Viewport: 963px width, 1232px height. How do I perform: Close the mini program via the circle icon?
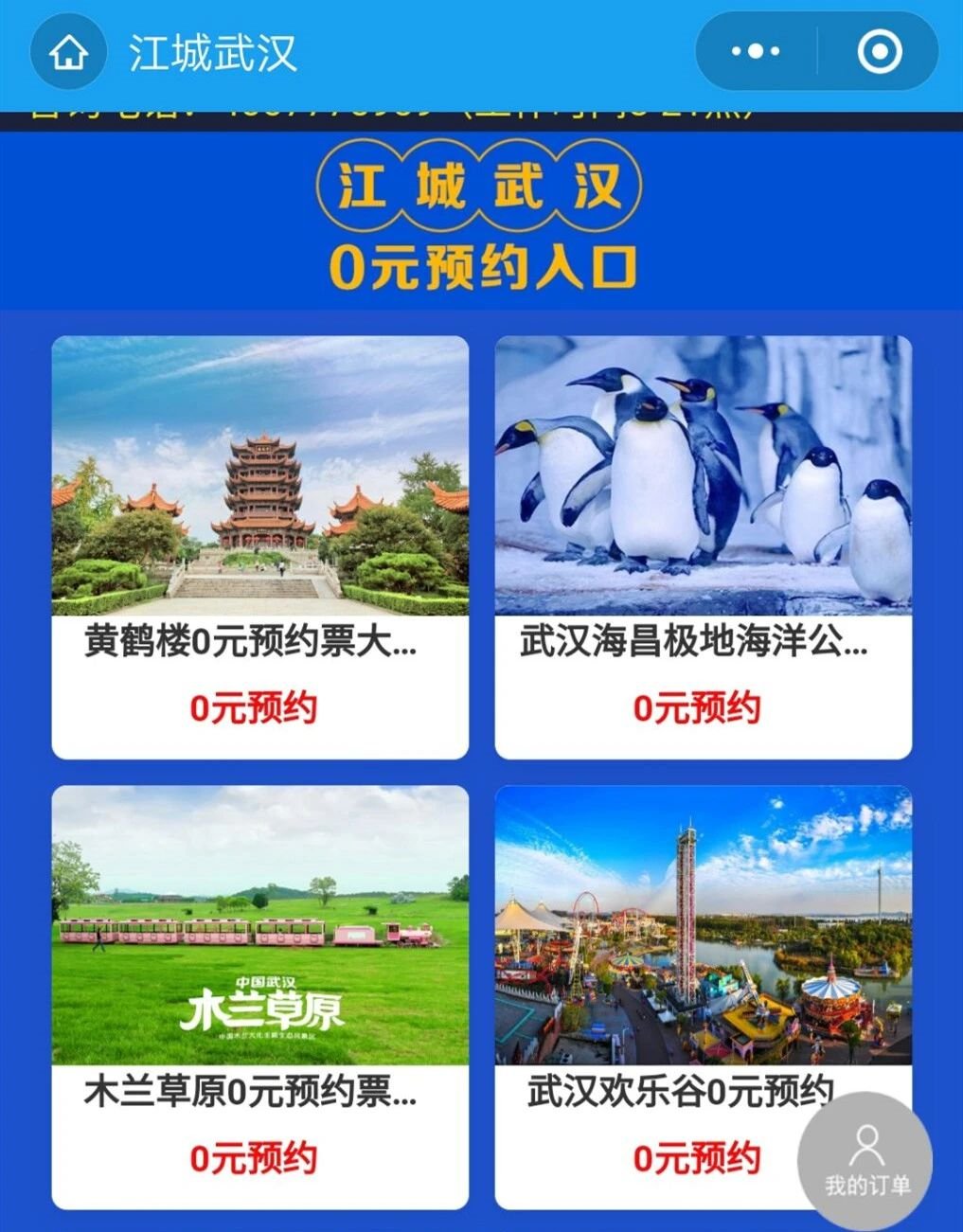tap(879, 53)
